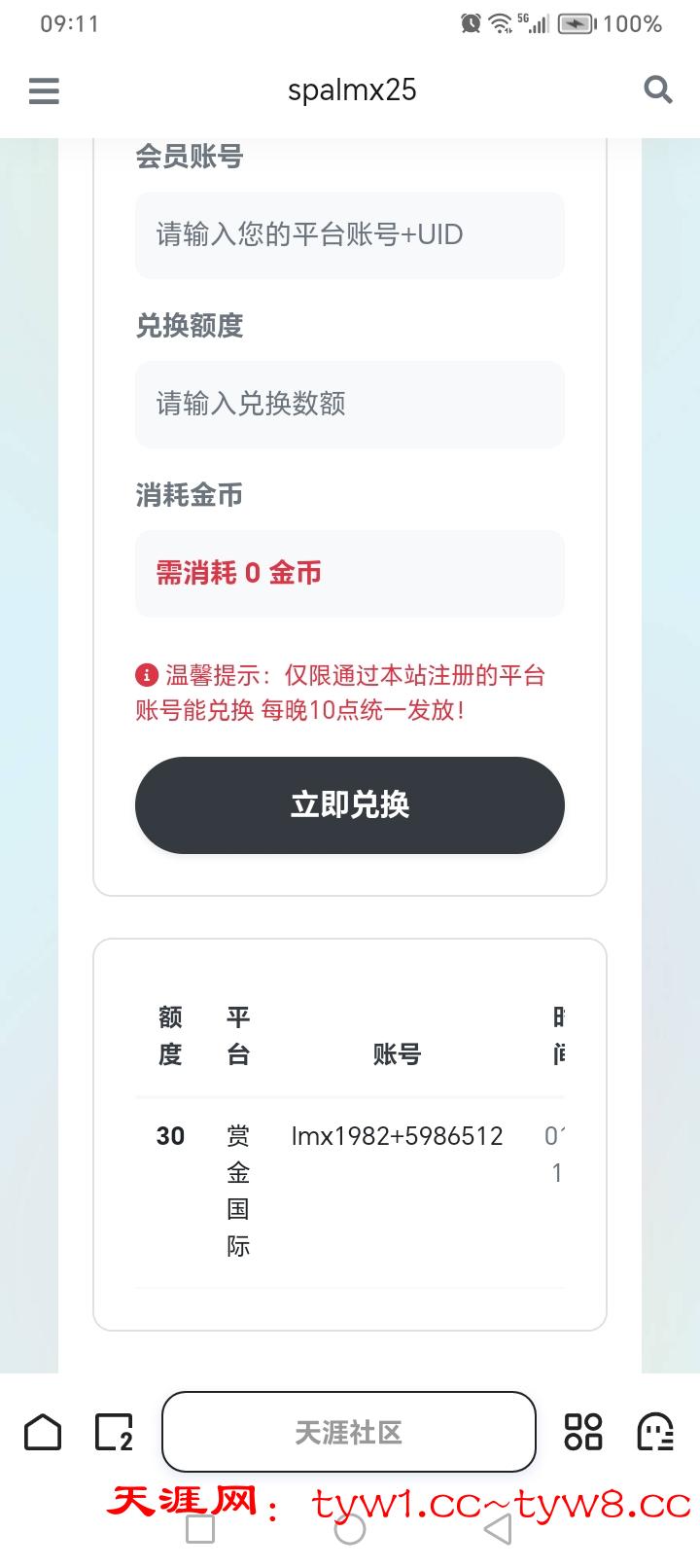
Task: Open the ghost icon in the browser bar
Action: coord(655,1432)
